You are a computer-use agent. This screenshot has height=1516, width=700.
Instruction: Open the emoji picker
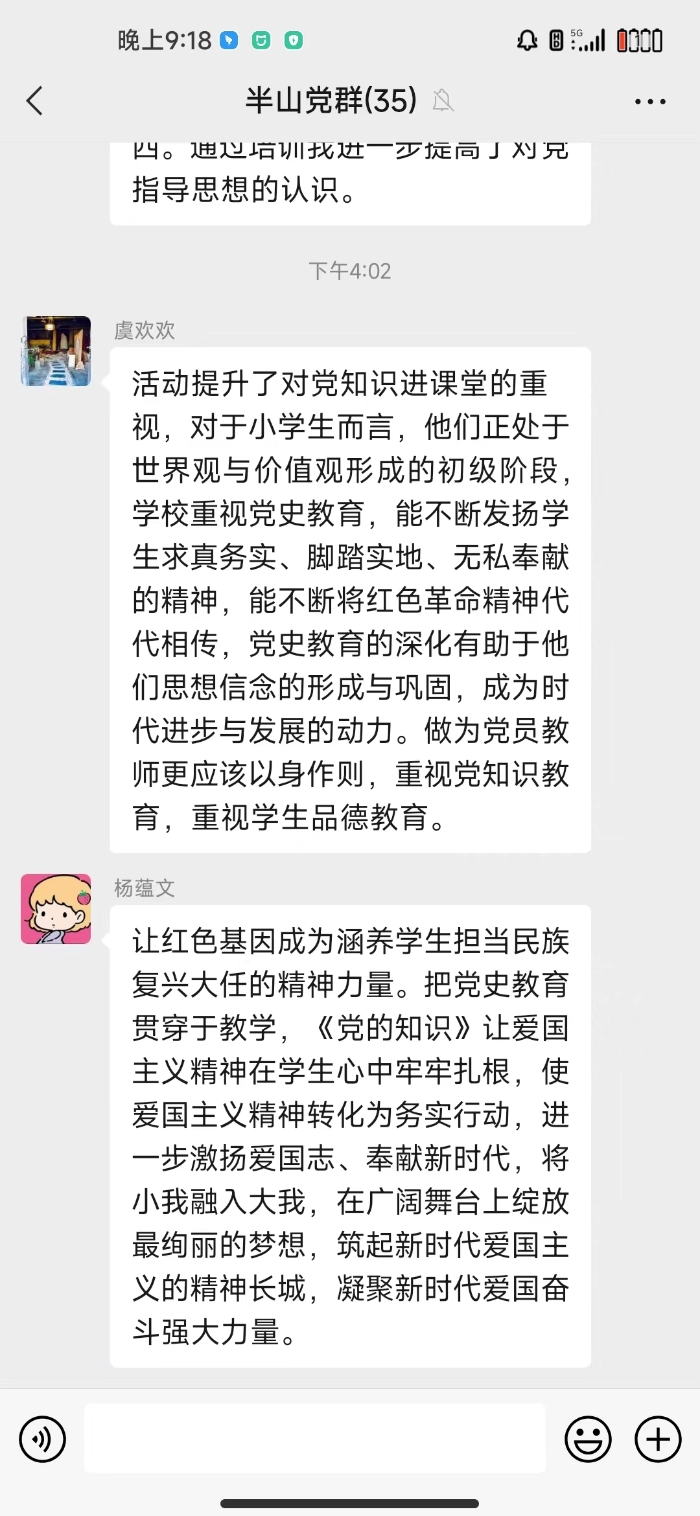click(x=588, y=1440)
